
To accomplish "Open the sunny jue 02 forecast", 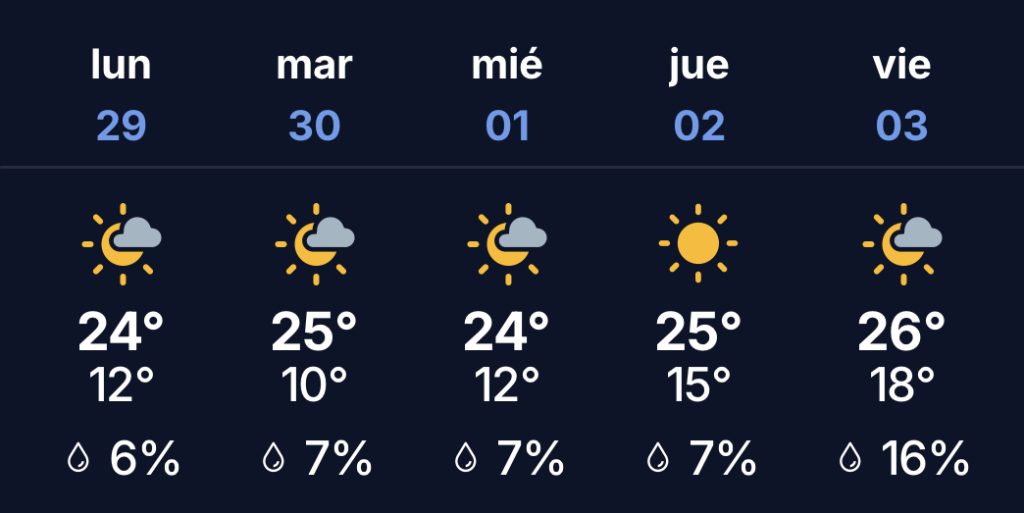I will pyautogui.click(x=699, y=260).
